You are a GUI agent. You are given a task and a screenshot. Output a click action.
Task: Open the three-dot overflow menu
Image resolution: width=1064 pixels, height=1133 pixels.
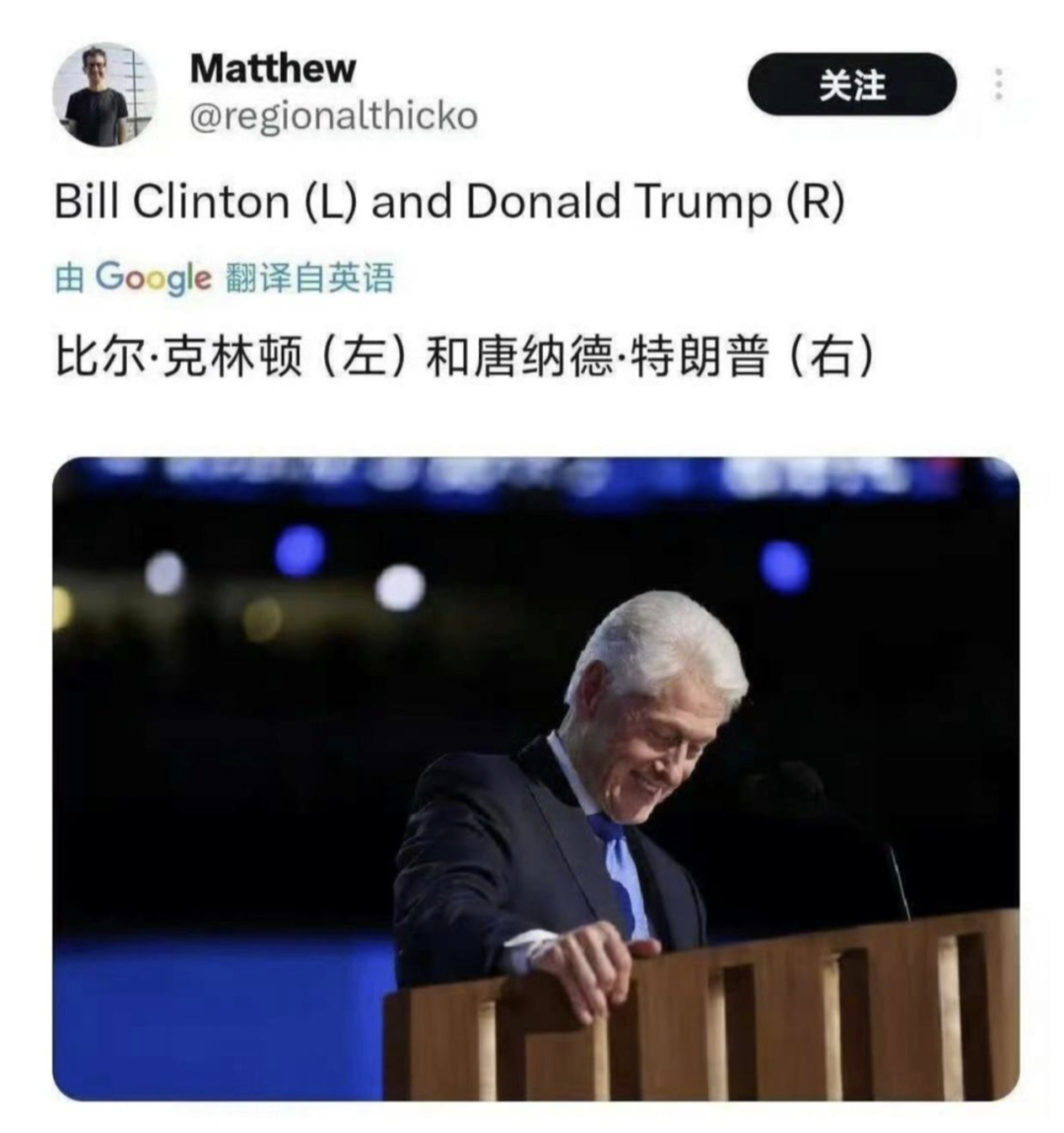tap(998, 86)
